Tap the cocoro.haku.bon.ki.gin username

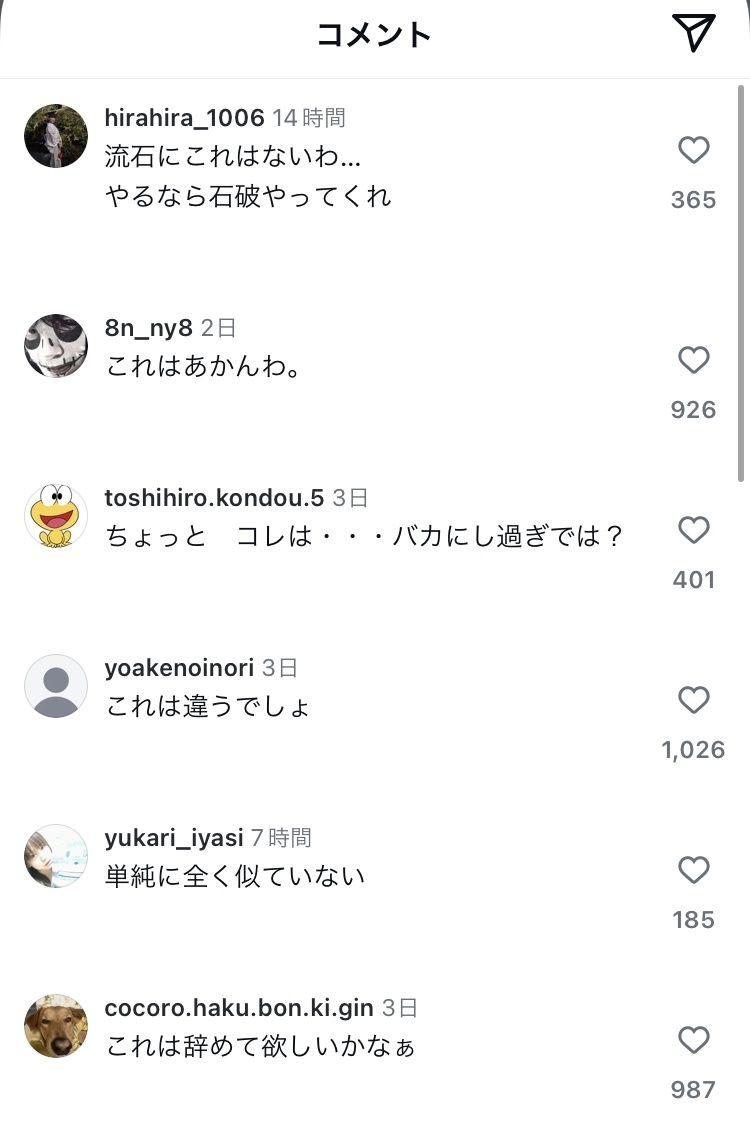[239, 1008]
